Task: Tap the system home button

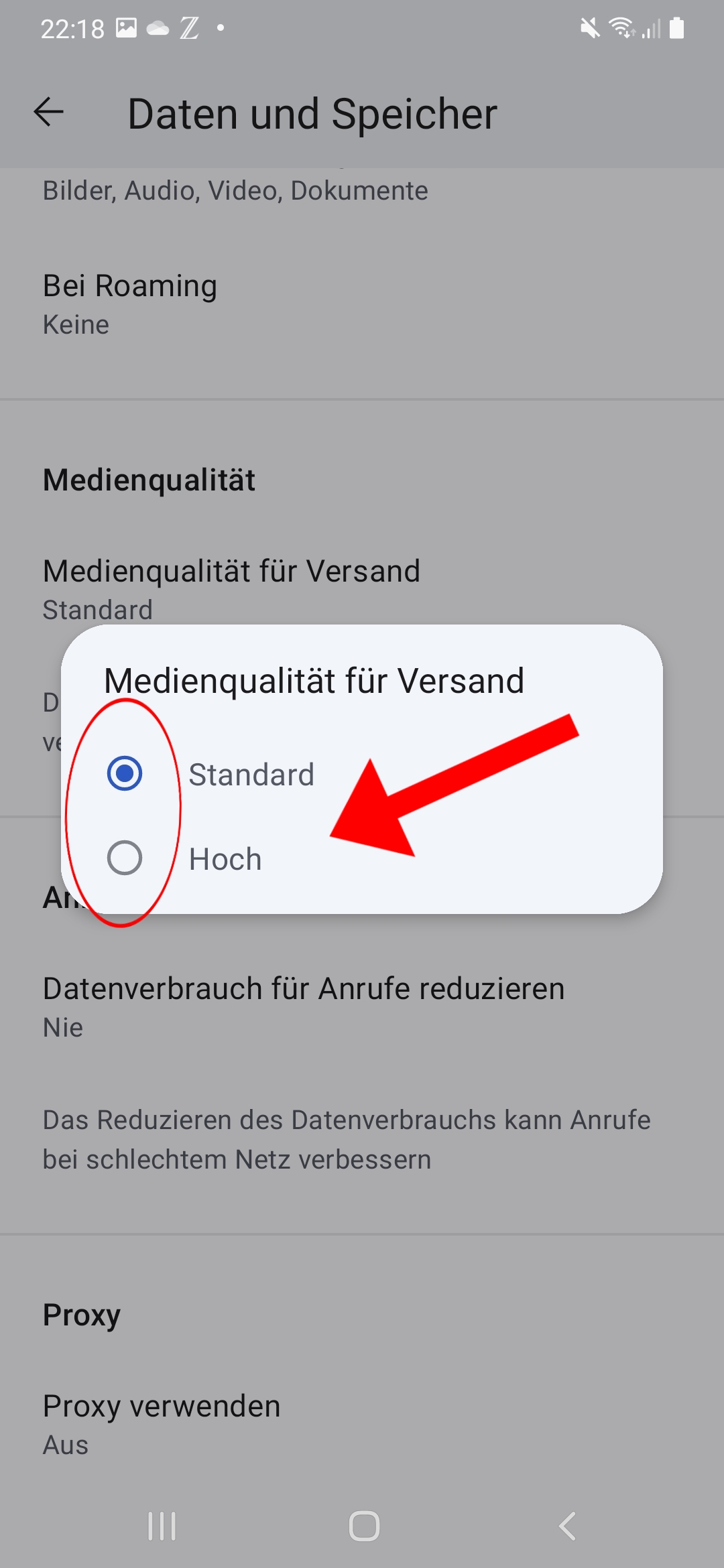Action: 364,1526
